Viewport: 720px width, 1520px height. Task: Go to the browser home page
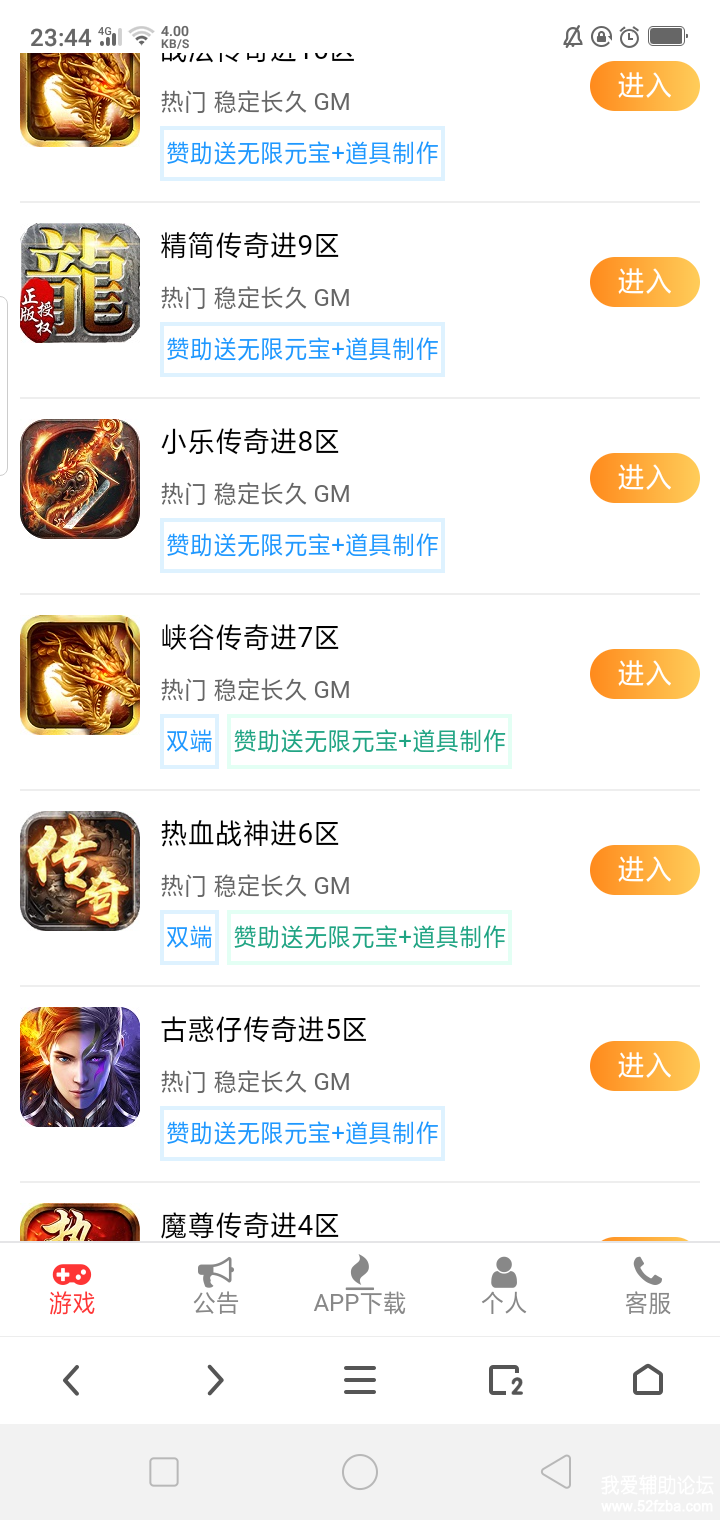pyautogui.click(x=648, y=1380)
